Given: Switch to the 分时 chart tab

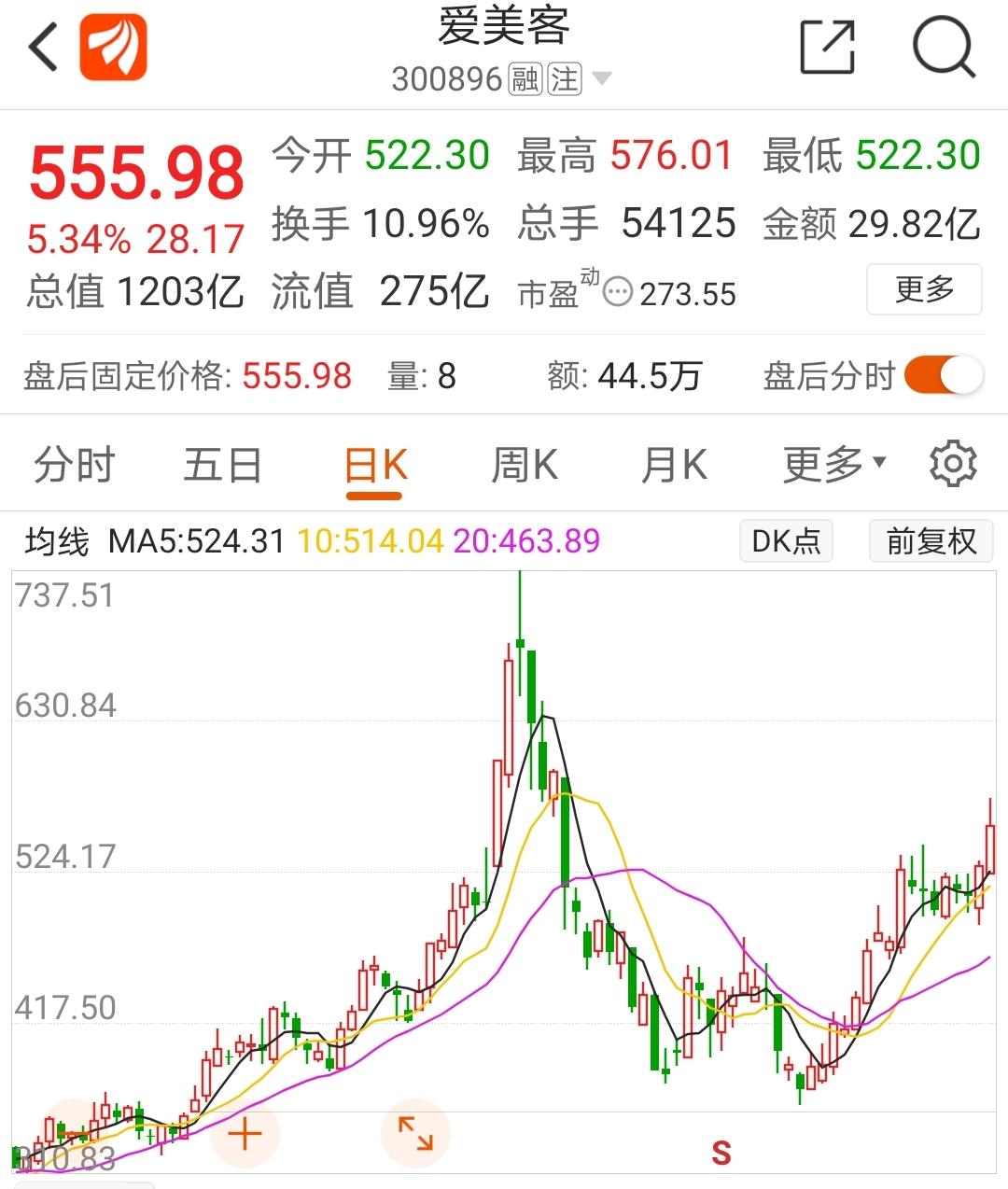Looking at the screenshot, I should pyautogui.click(x=75, y=465).
